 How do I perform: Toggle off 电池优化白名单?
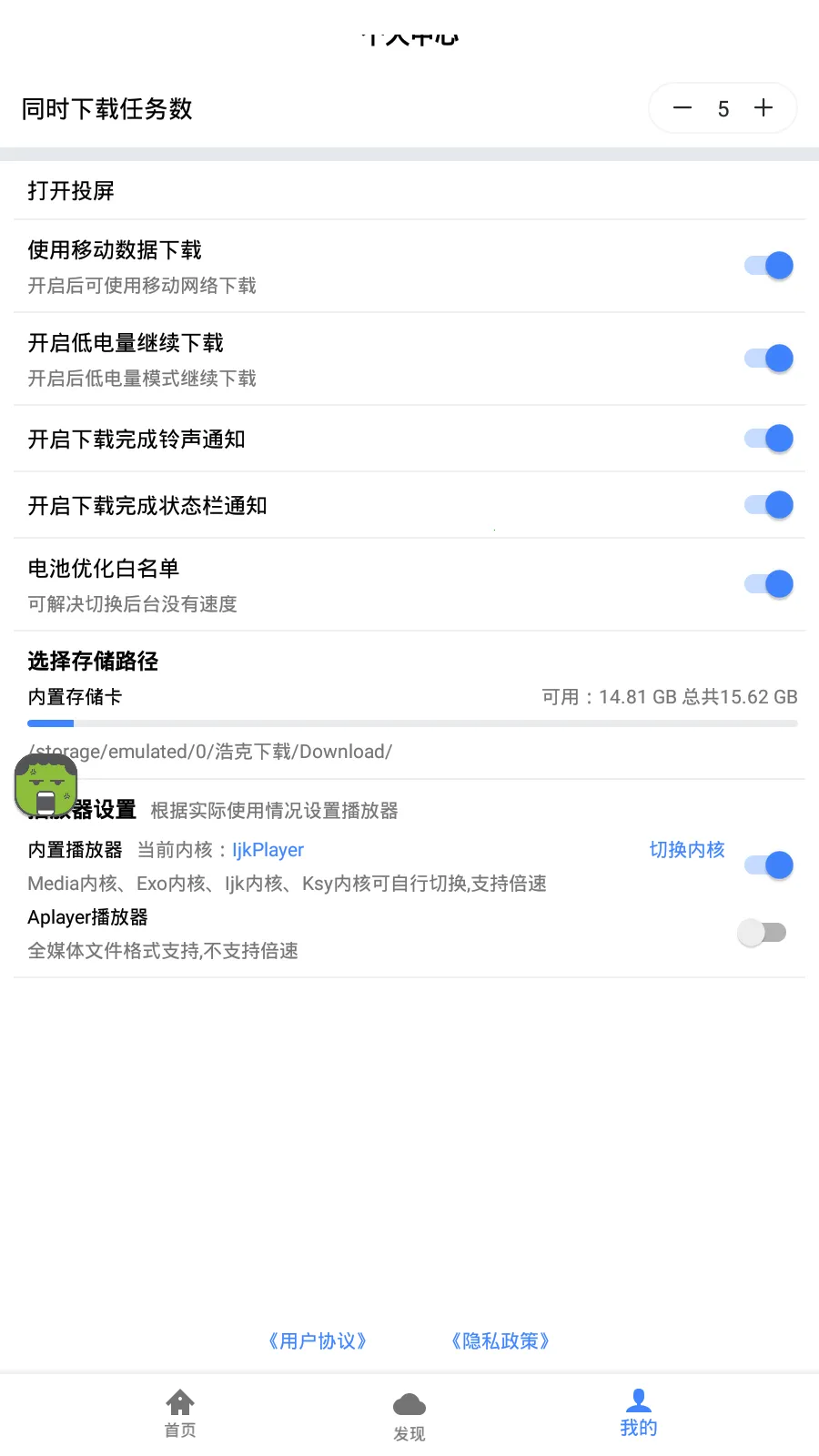pyautogui.click(x=767, y=583)
